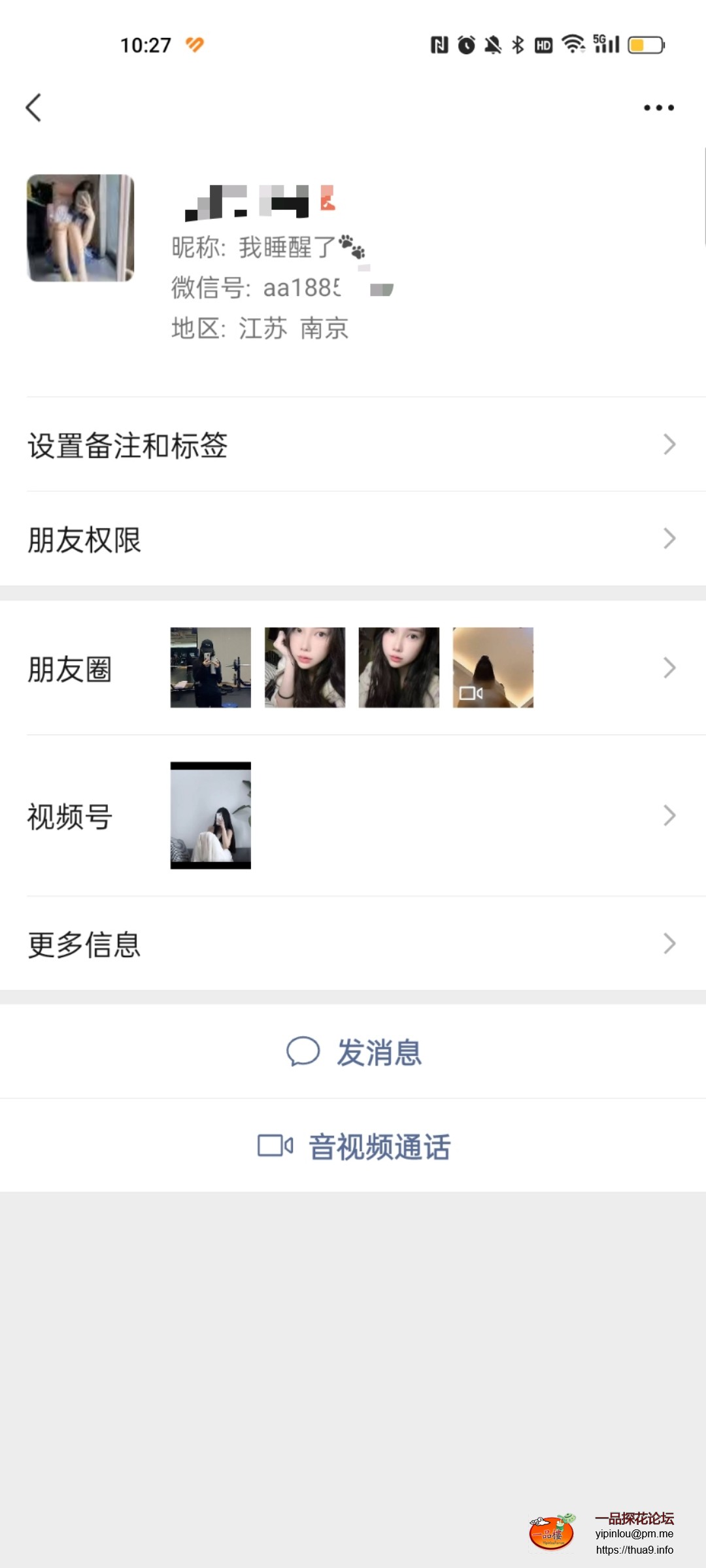The width and height of the screenshot is (706, 1568).
Task: Tap the alarm clock status bar icon
Action: tap(465, 44)
